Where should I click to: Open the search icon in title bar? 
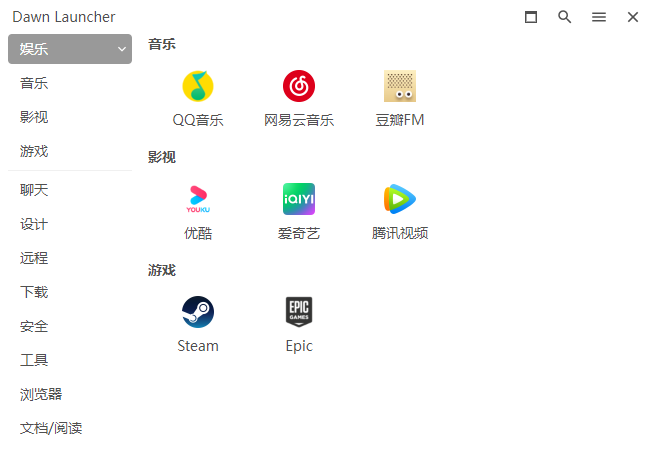[565, 17]
